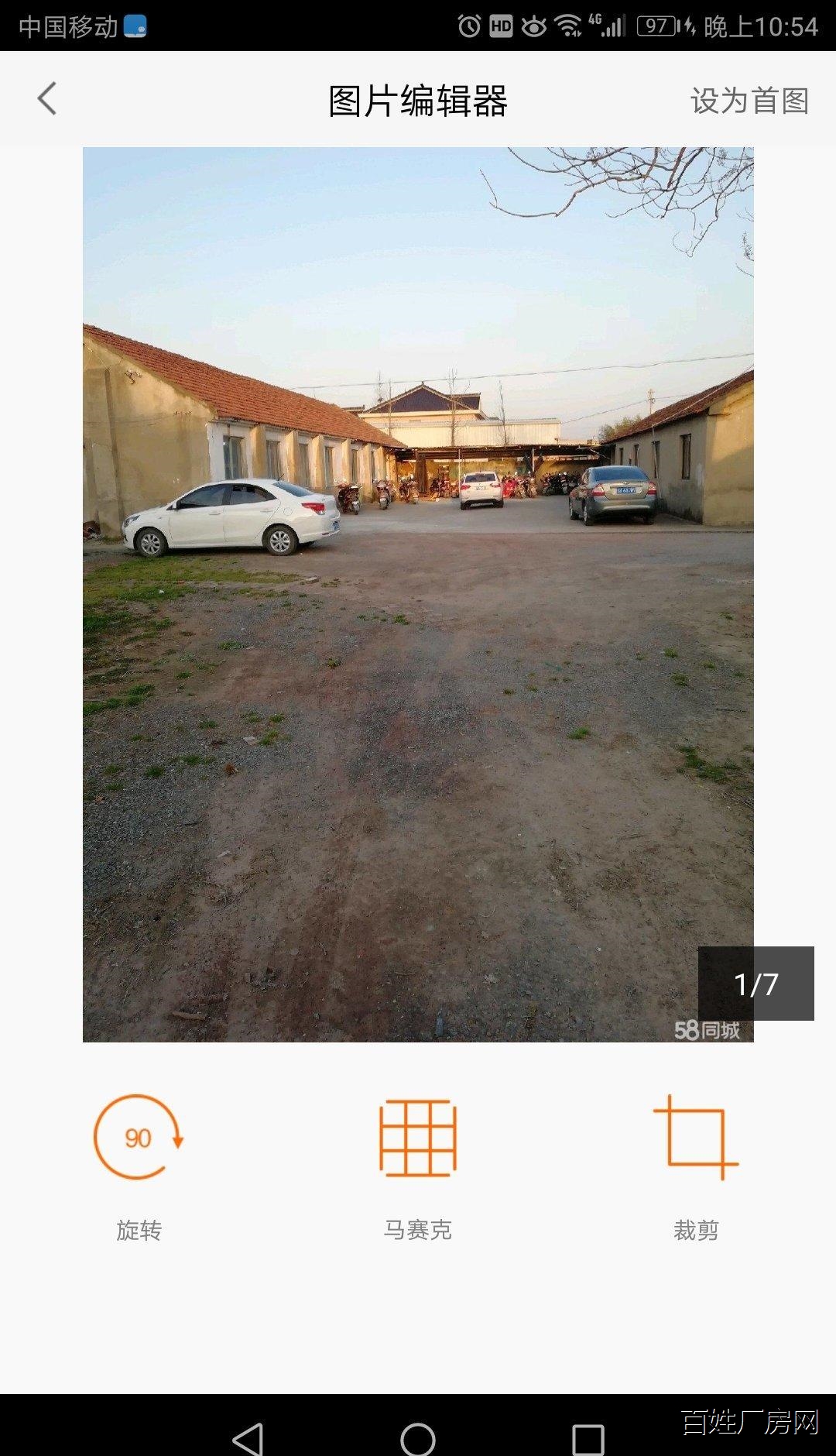Go back from the image editor
Viewport: 836px width, 1456px height.
[x=47, y=99]
